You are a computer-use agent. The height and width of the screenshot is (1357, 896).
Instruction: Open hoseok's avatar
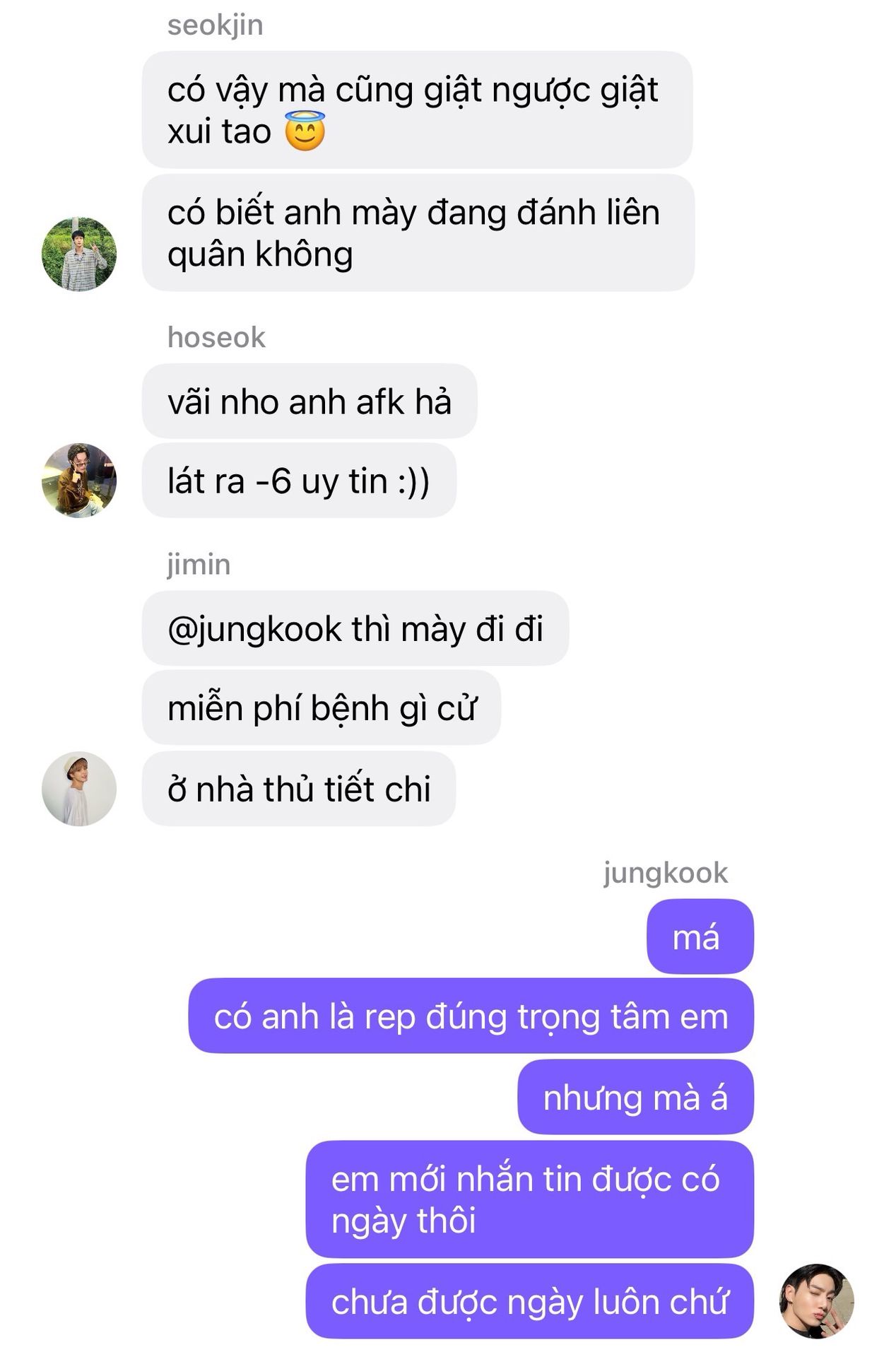[79, 480]
